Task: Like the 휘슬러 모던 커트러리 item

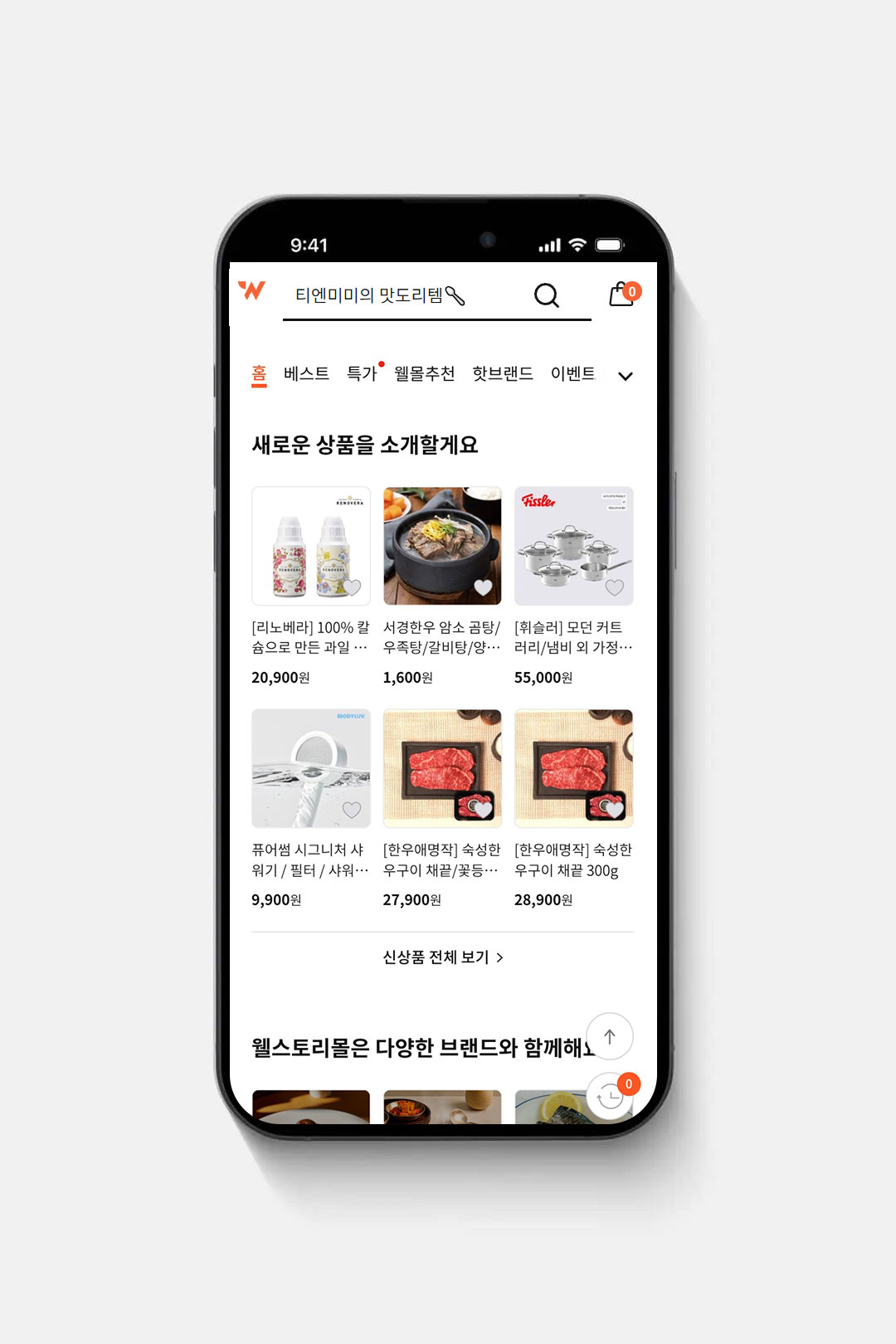Action: pyautogui.click(x=615, y=587)
